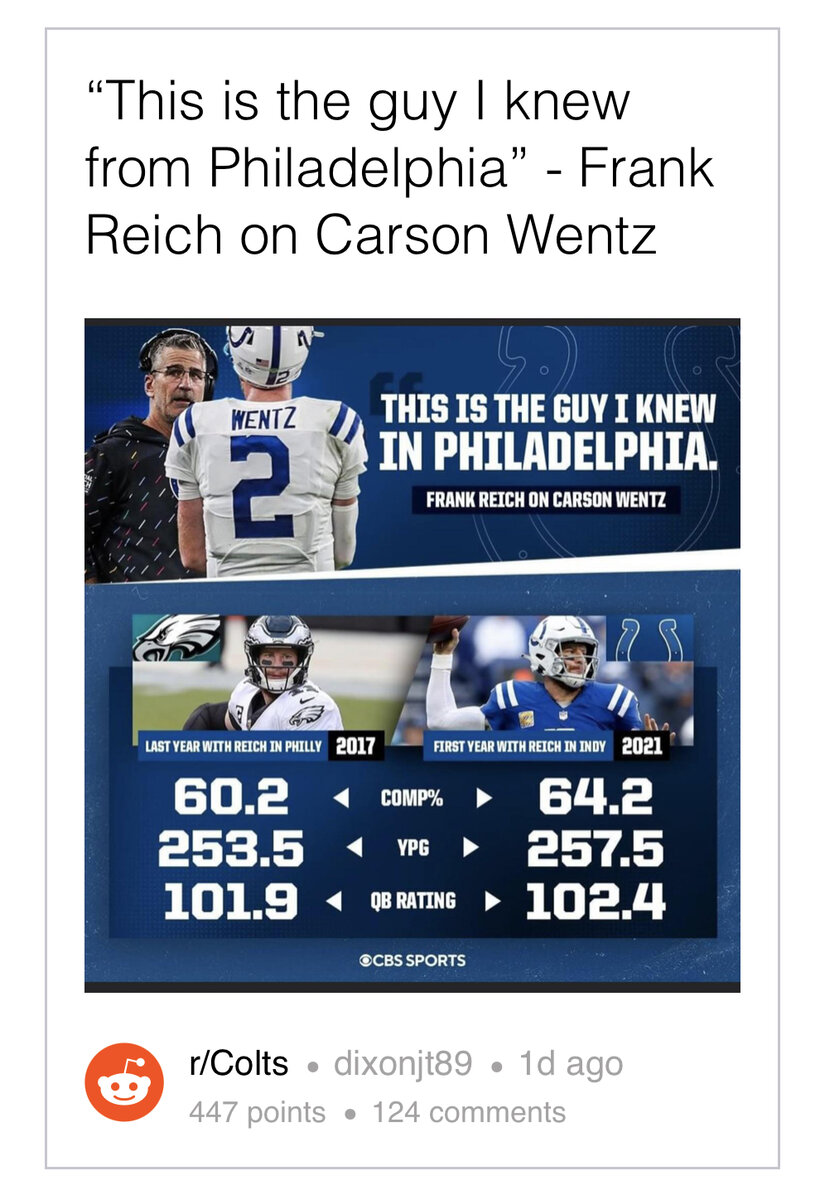The image size is (820, 1200).
Task: View the 124 comments
Action: point(469,1111)
